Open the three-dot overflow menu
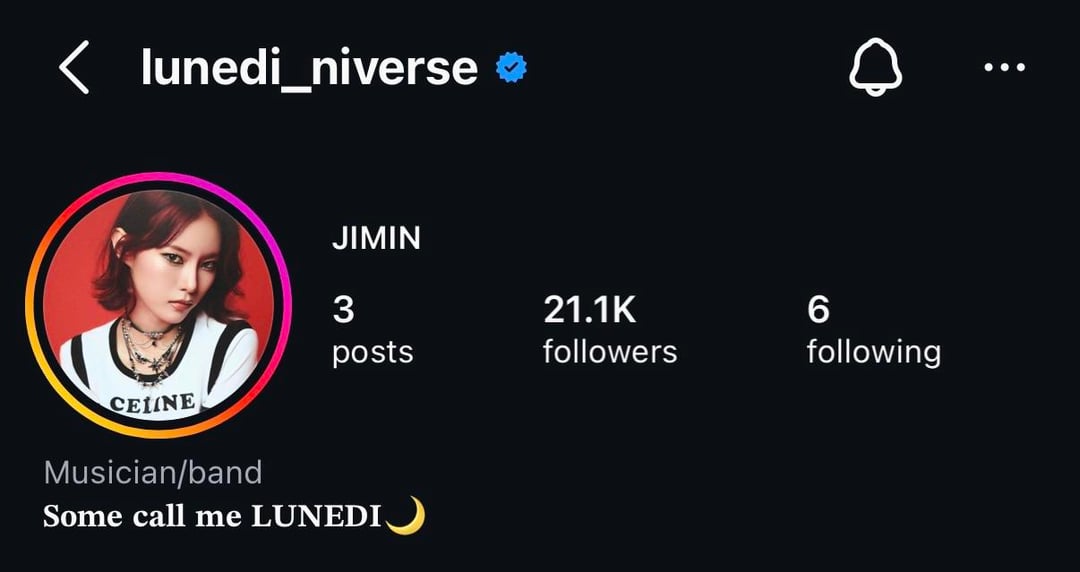This screenshot has width=1080, height=572. pos(1004,68)
